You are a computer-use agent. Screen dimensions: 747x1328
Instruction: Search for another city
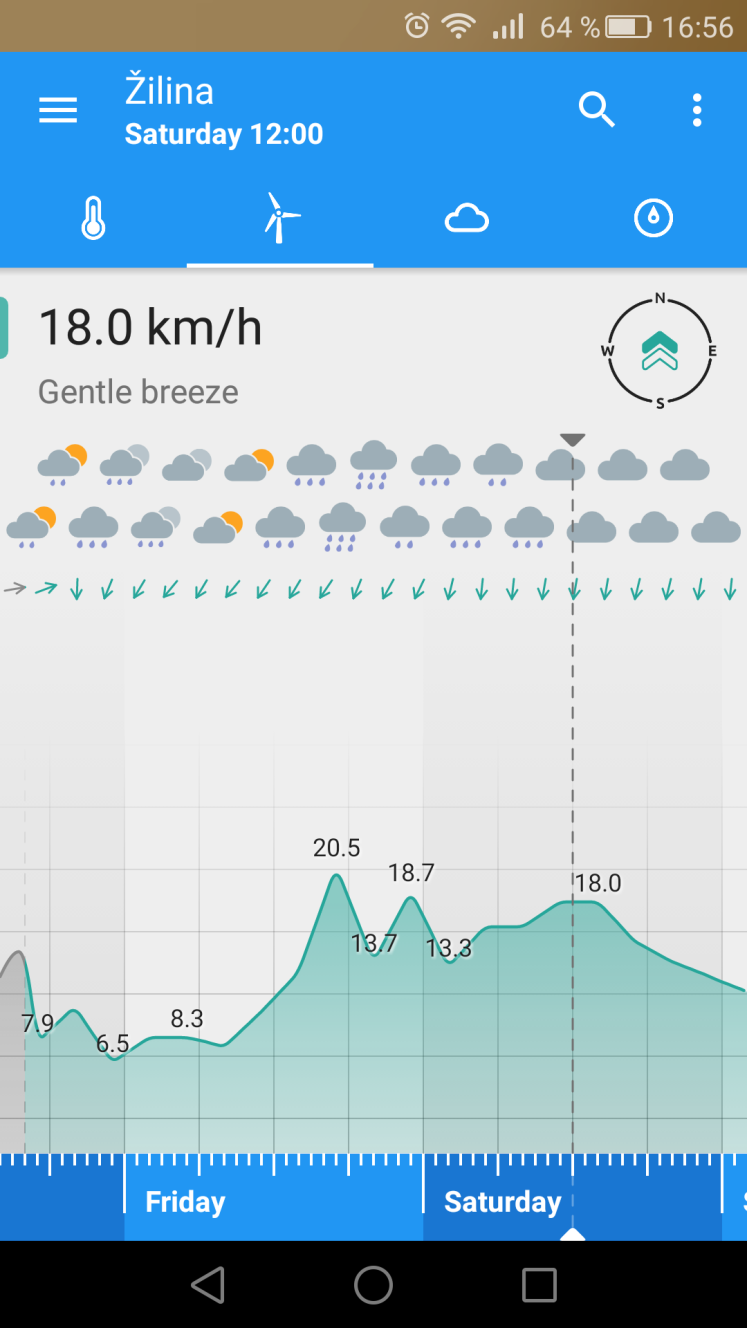click(x=597, y=110)
